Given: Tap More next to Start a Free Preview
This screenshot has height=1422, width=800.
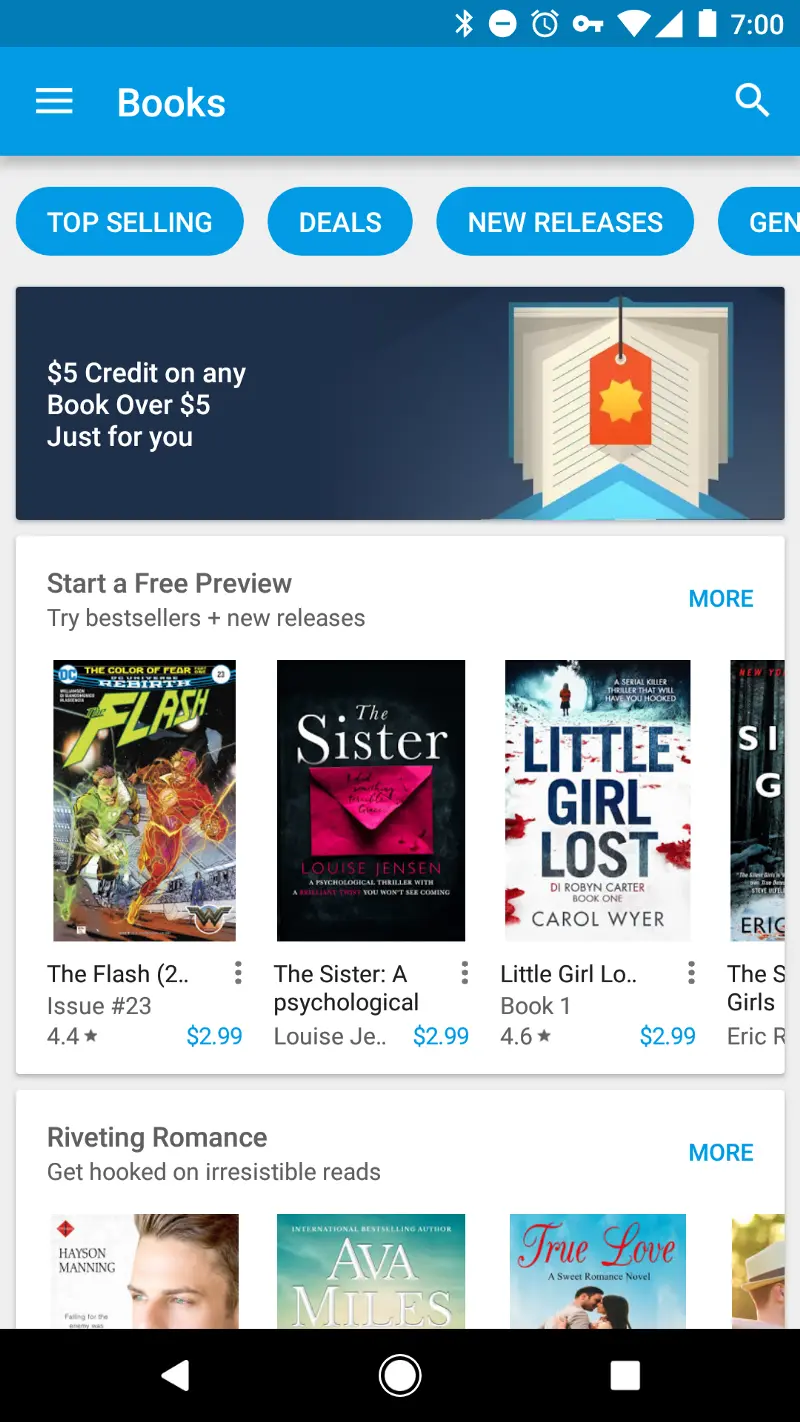Looking at the screenshot, I should [x=721, y=599].
